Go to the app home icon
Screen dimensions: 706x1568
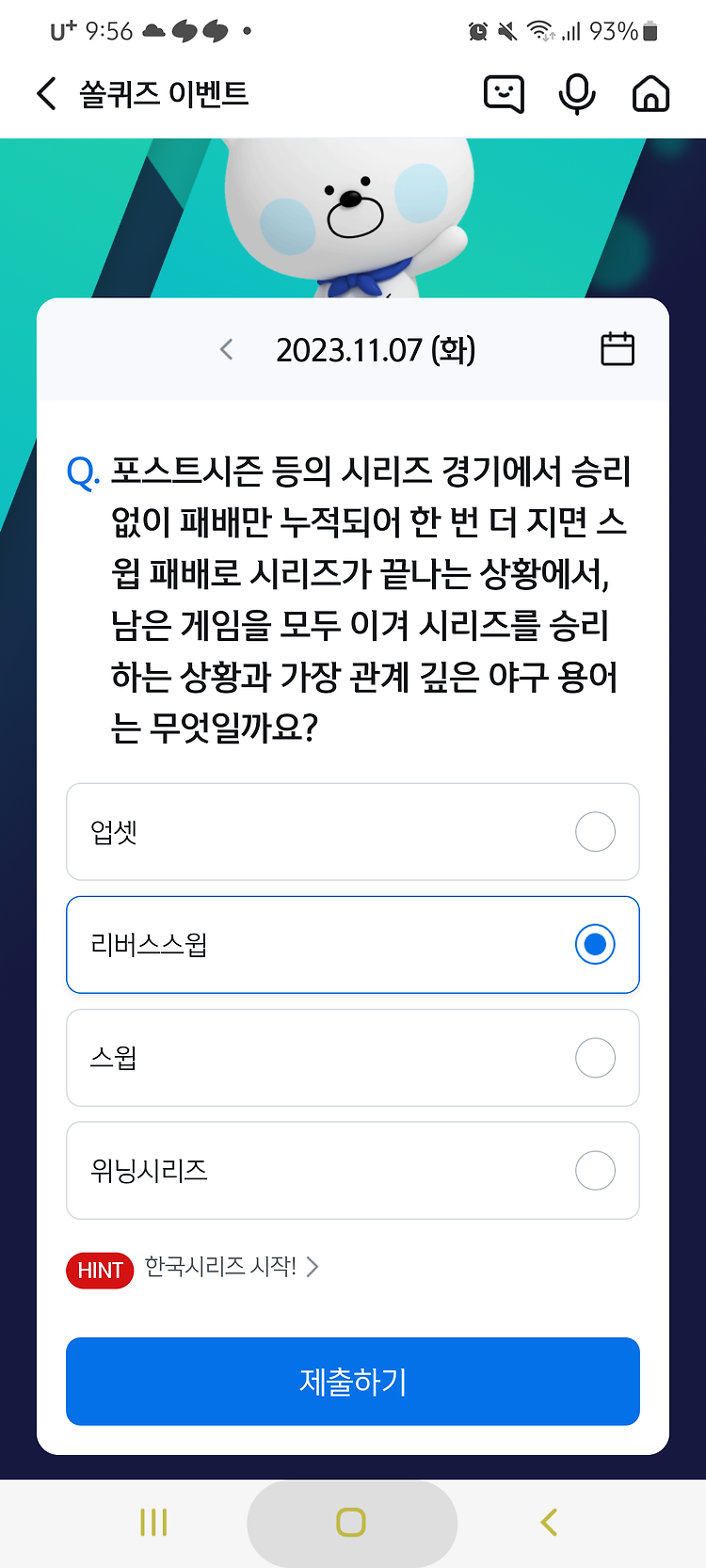(x=650, y=94)
